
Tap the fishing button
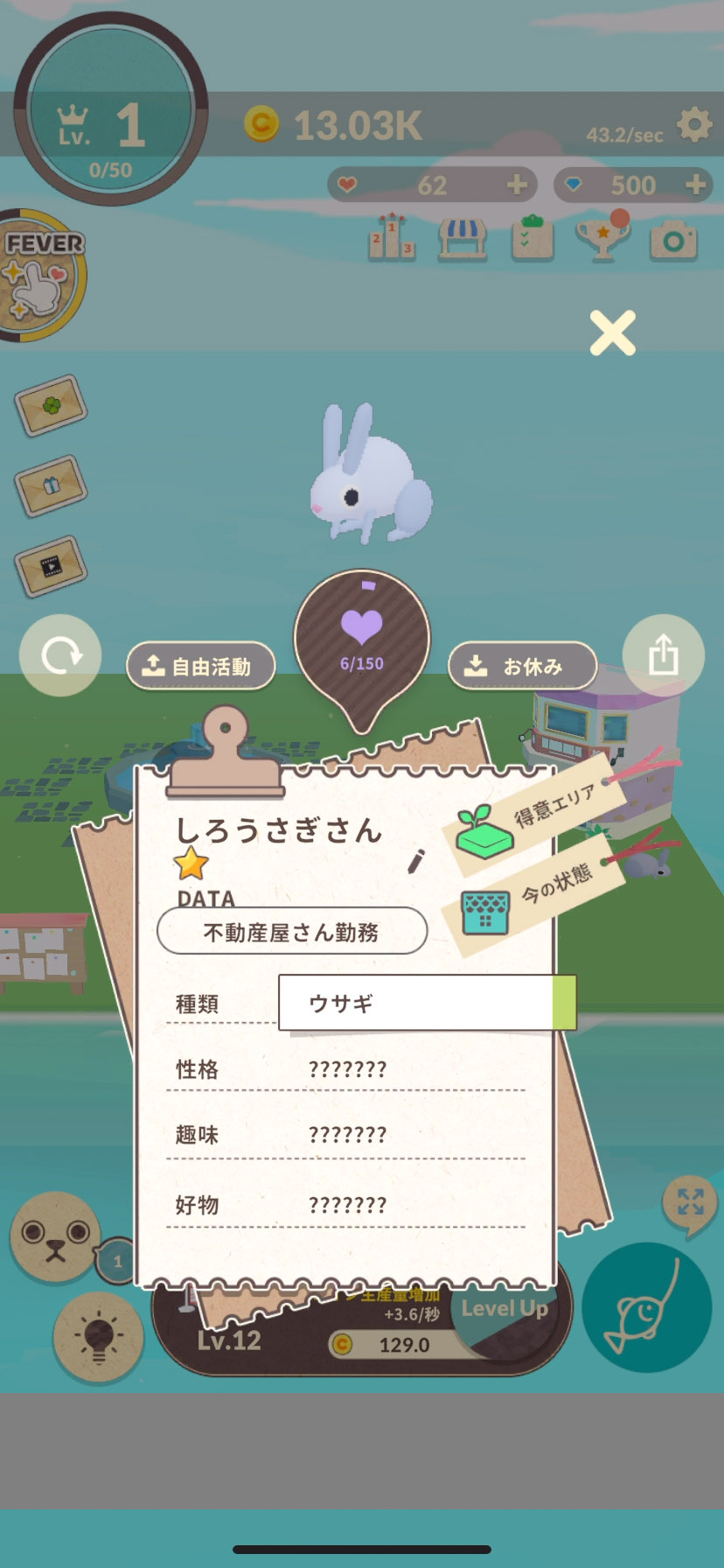(x=646, y=1306)
